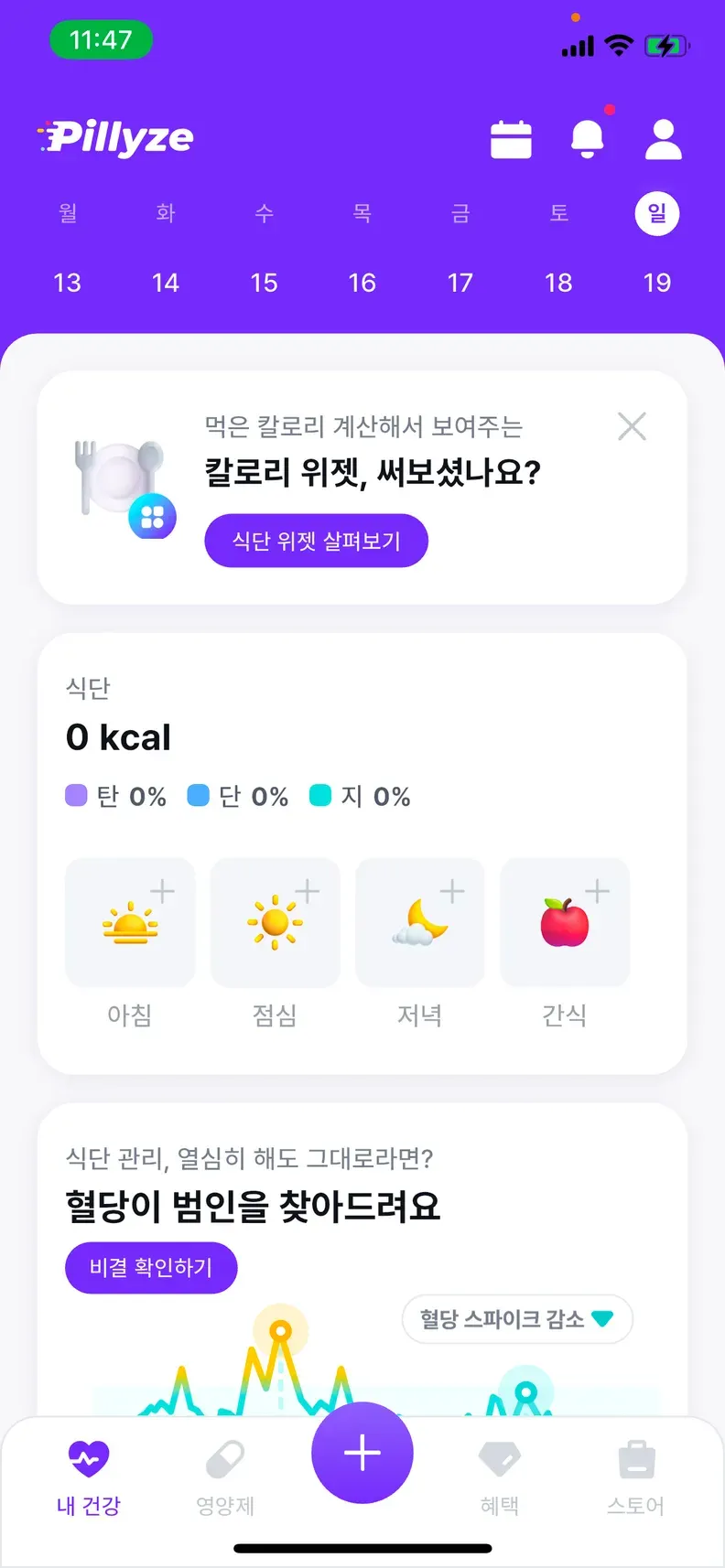
Task: Open the notifications bell
Action: (587, 140)
